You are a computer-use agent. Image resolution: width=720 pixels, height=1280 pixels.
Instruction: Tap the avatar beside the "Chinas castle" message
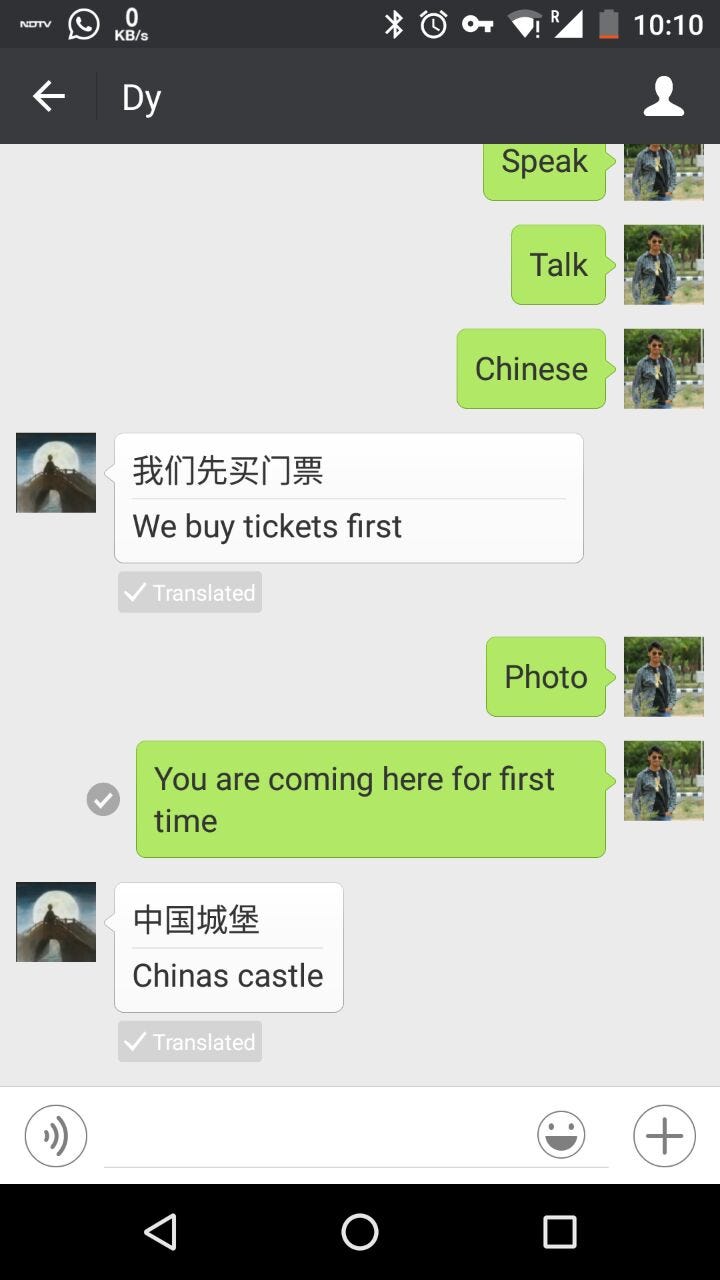tap(56, 922)
